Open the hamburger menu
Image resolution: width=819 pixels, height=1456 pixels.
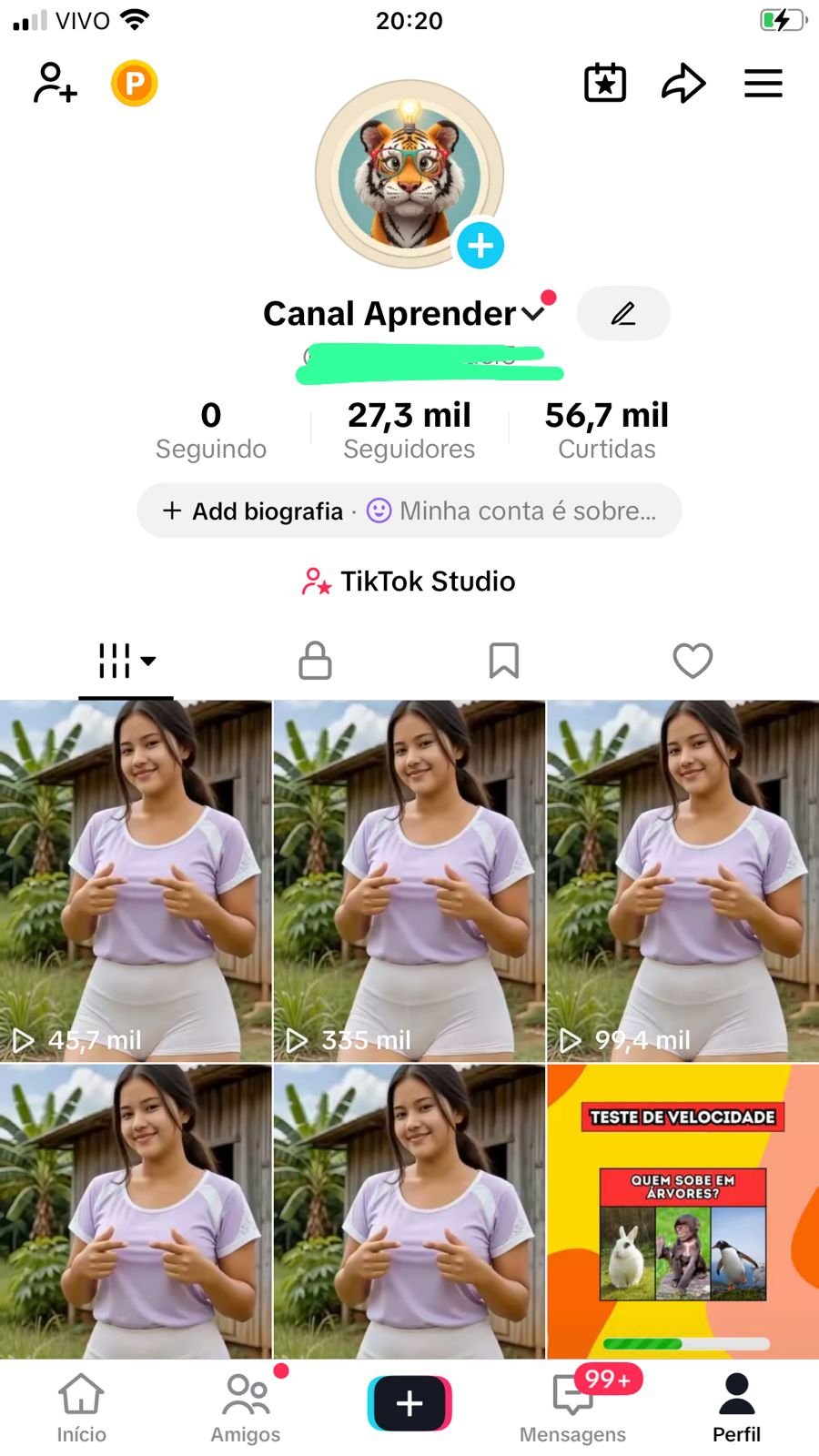[x=763, y=83]
